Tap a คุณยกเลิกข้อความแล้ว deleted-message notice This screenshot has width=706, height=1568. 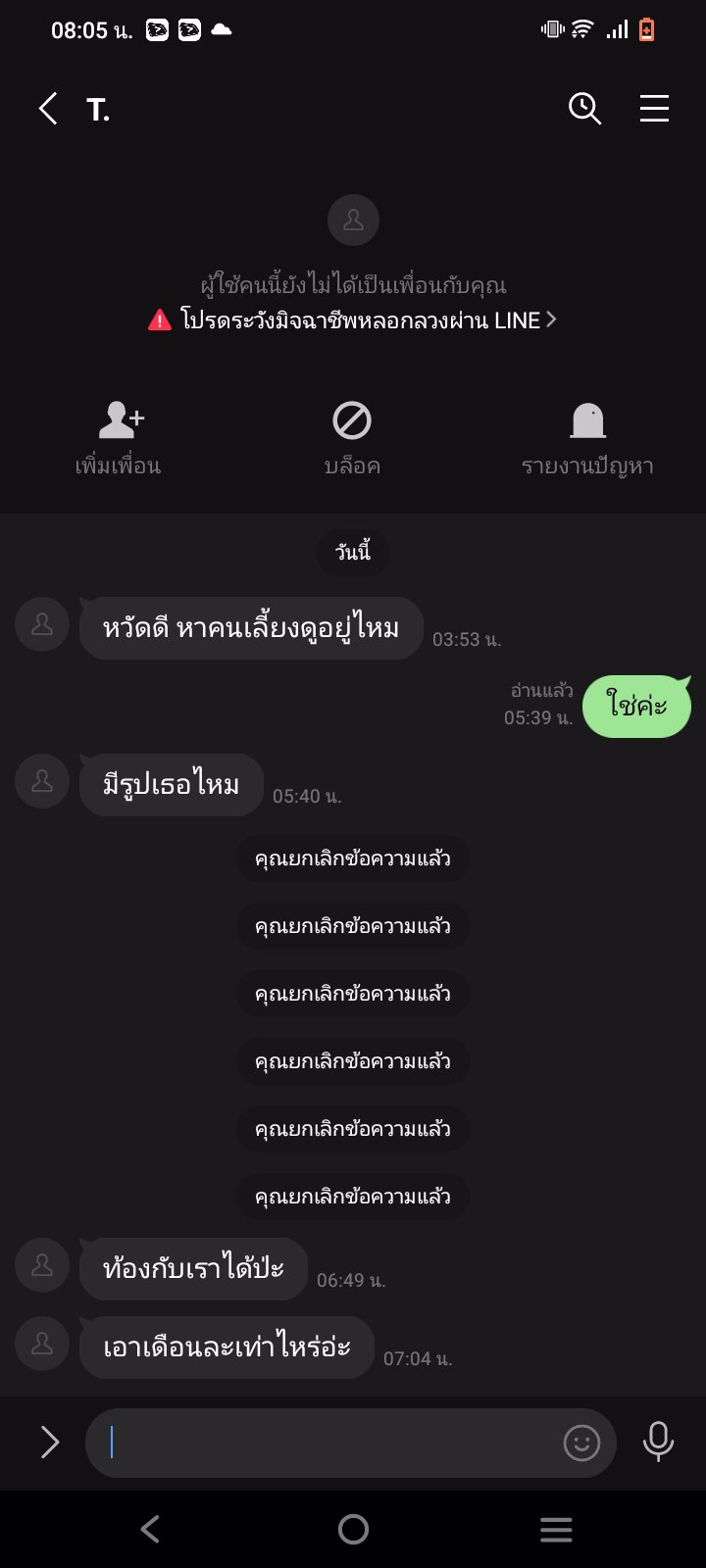pos(352,858)
